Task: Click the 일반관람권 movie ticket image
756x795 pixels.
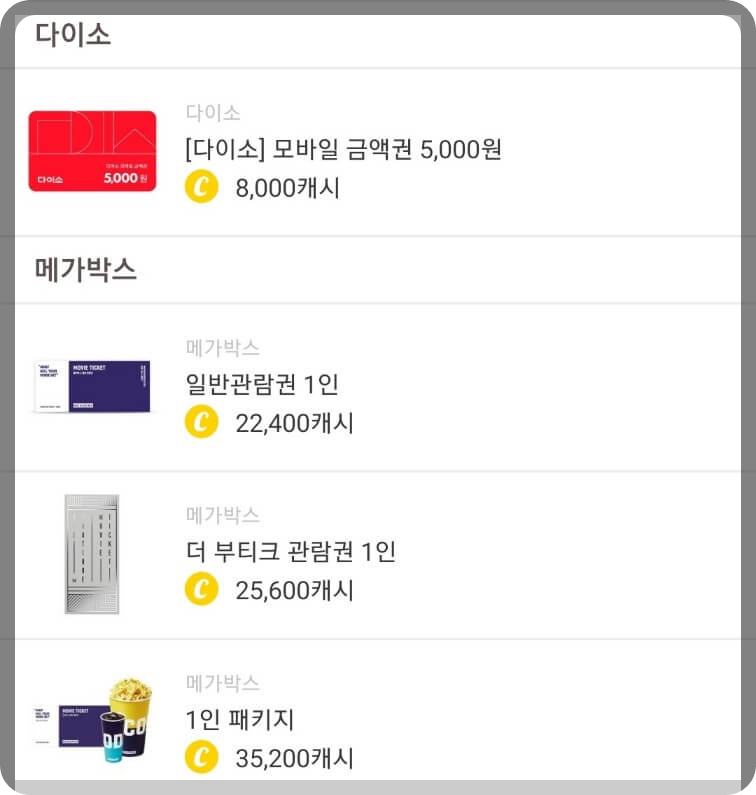Action: (91, 386)
